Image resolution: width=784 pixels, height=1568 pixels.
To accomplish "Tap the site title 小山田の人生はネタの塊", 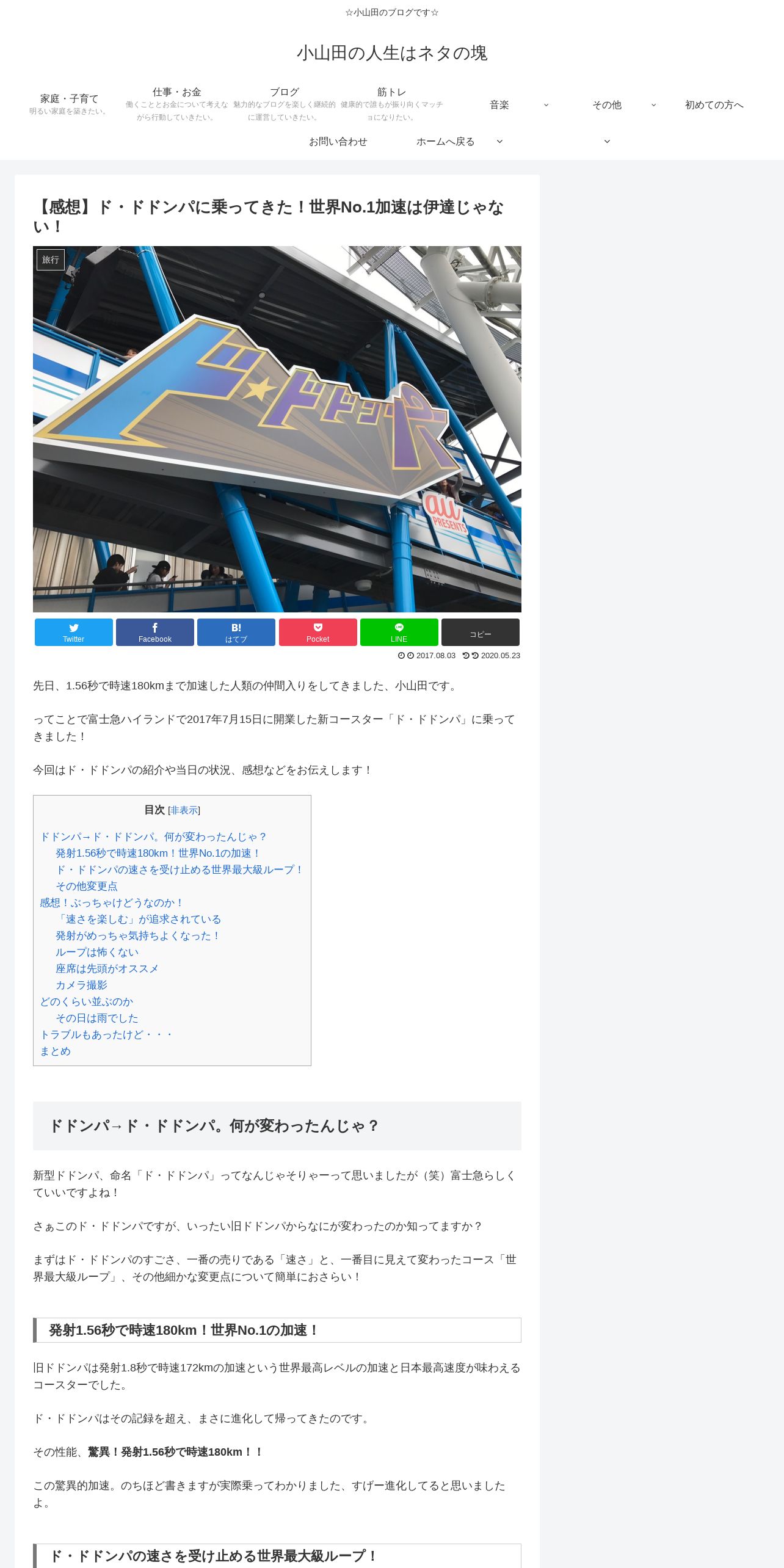I will click(392, 53).
